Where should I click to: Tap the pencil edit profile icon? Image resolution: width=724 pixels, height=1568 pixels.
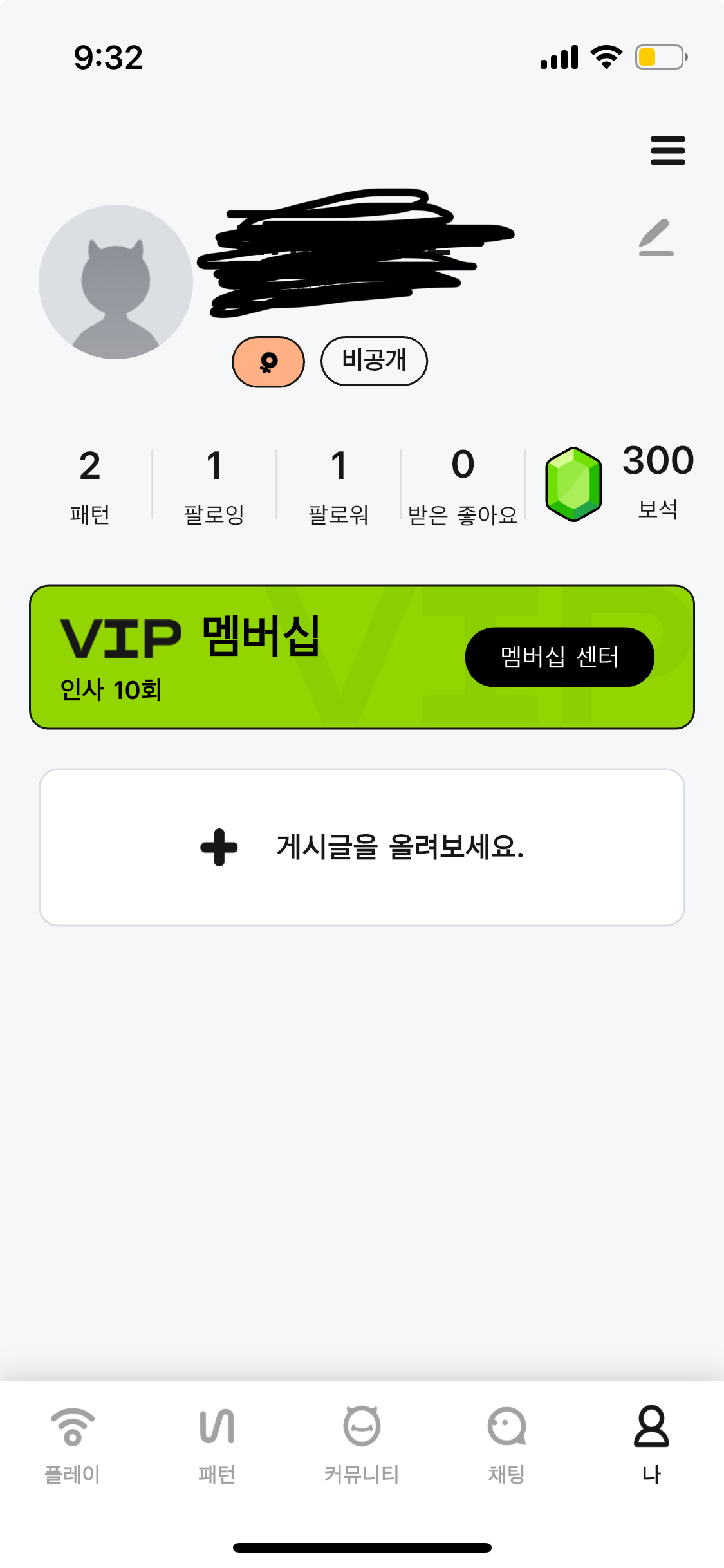tap(656, 238)
